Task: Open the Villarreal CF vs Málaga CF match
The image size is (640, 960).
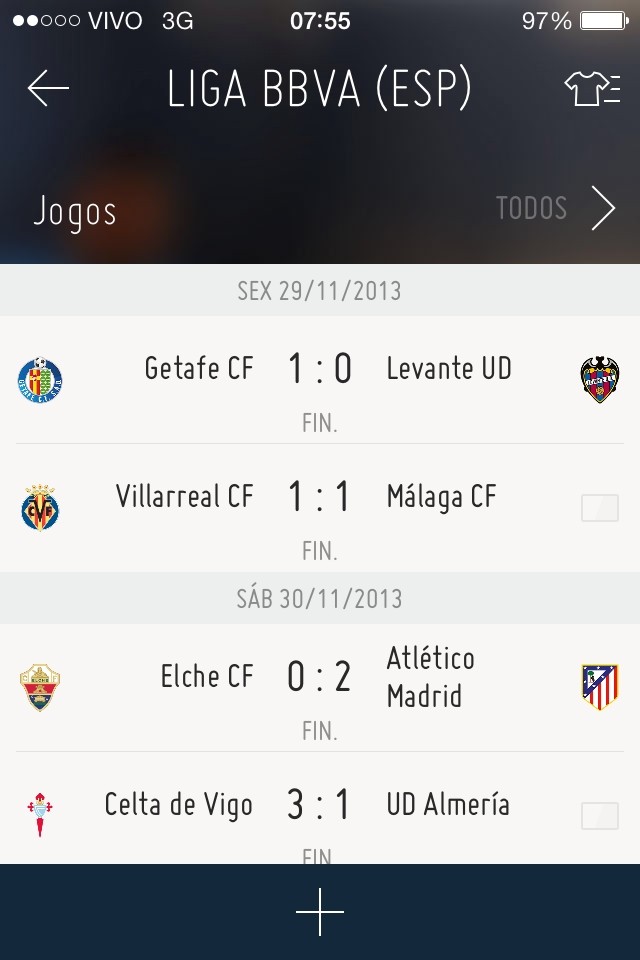Action: pyautogui.click(x=320, y=508)
